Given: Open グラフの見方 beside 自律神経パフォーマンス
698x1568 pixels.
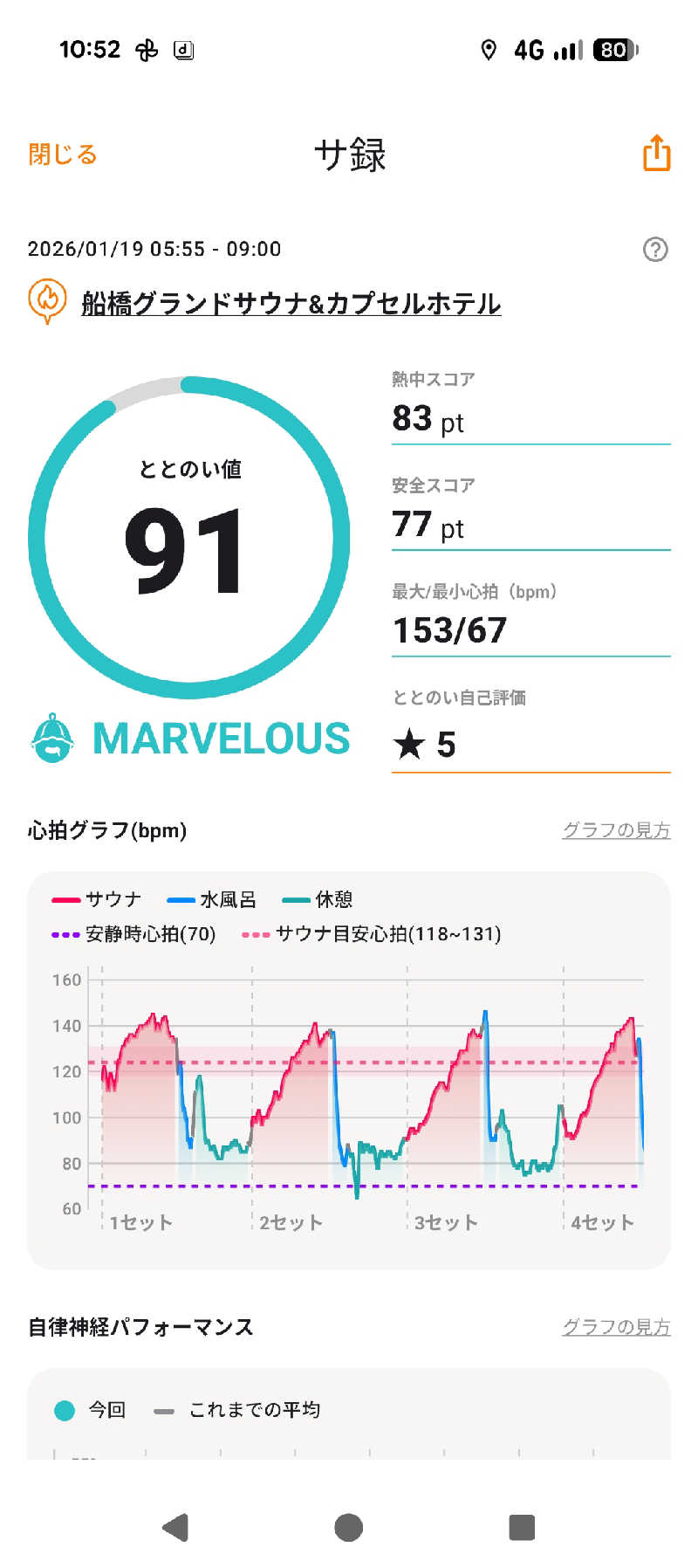Looking at the screenshot, I should (x=616, y=1327).
